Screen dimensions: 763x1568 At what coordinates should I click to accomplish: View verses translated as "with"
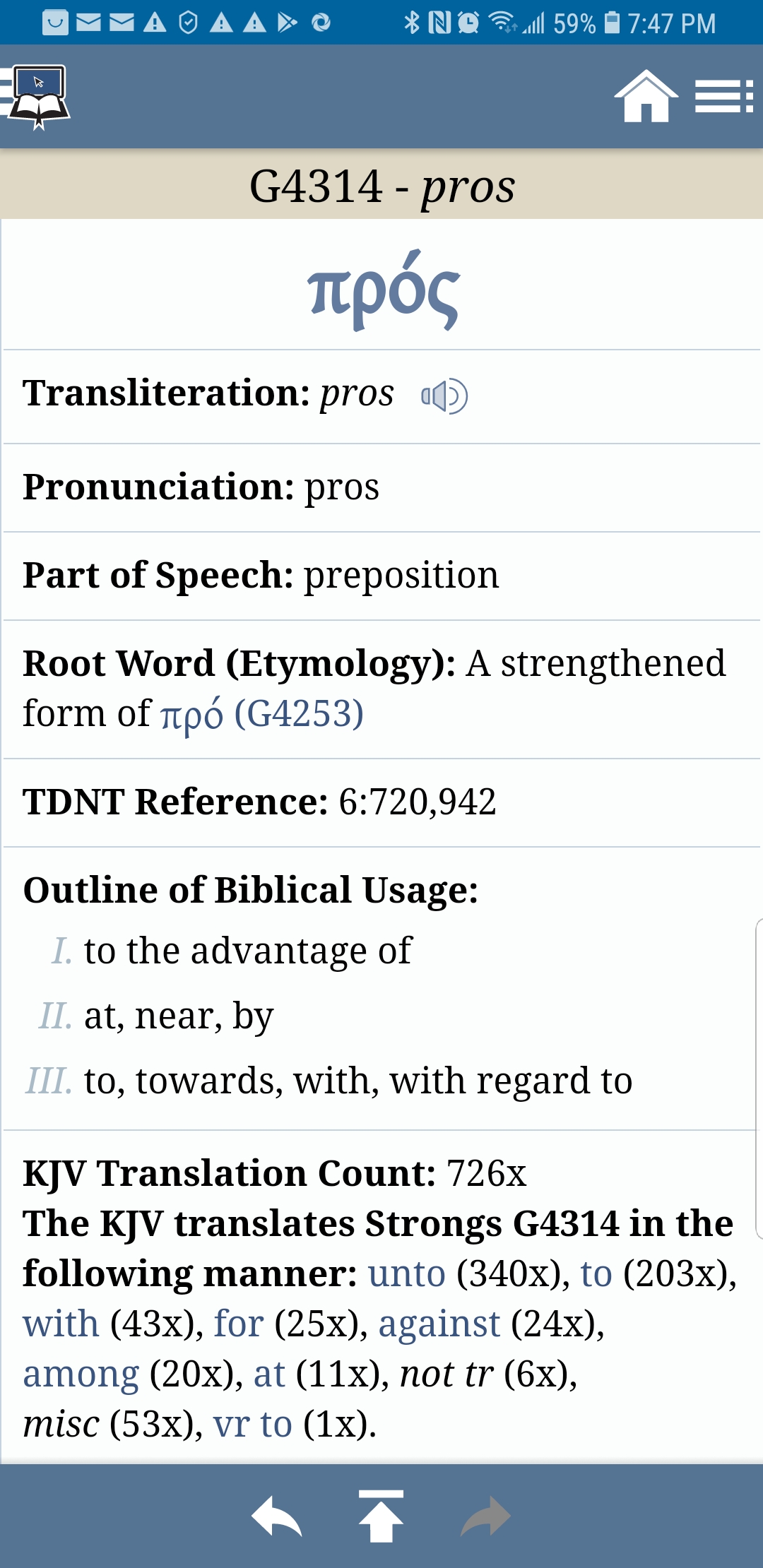click(x=61, y=1324)
